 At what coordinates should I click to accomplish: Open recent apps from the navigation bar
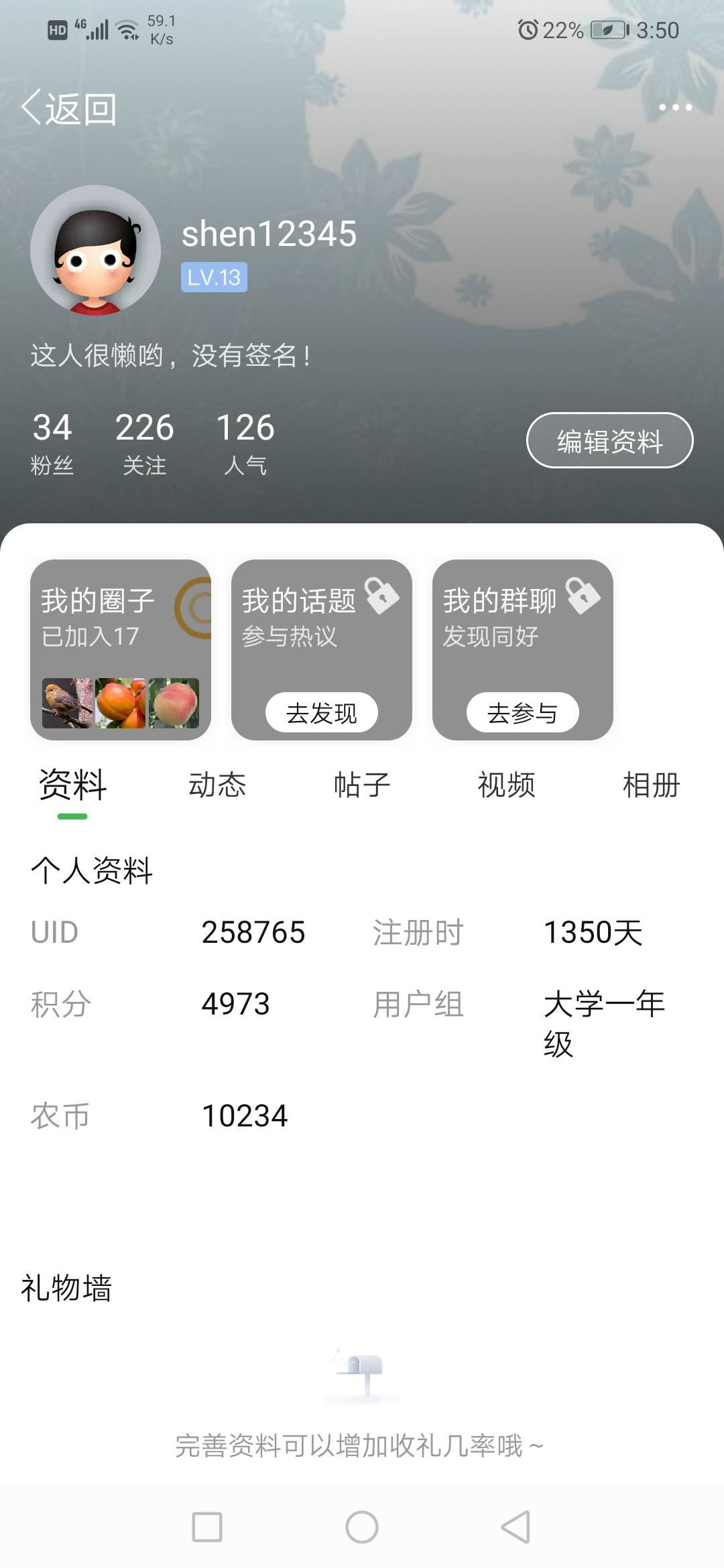point(207,1527)
